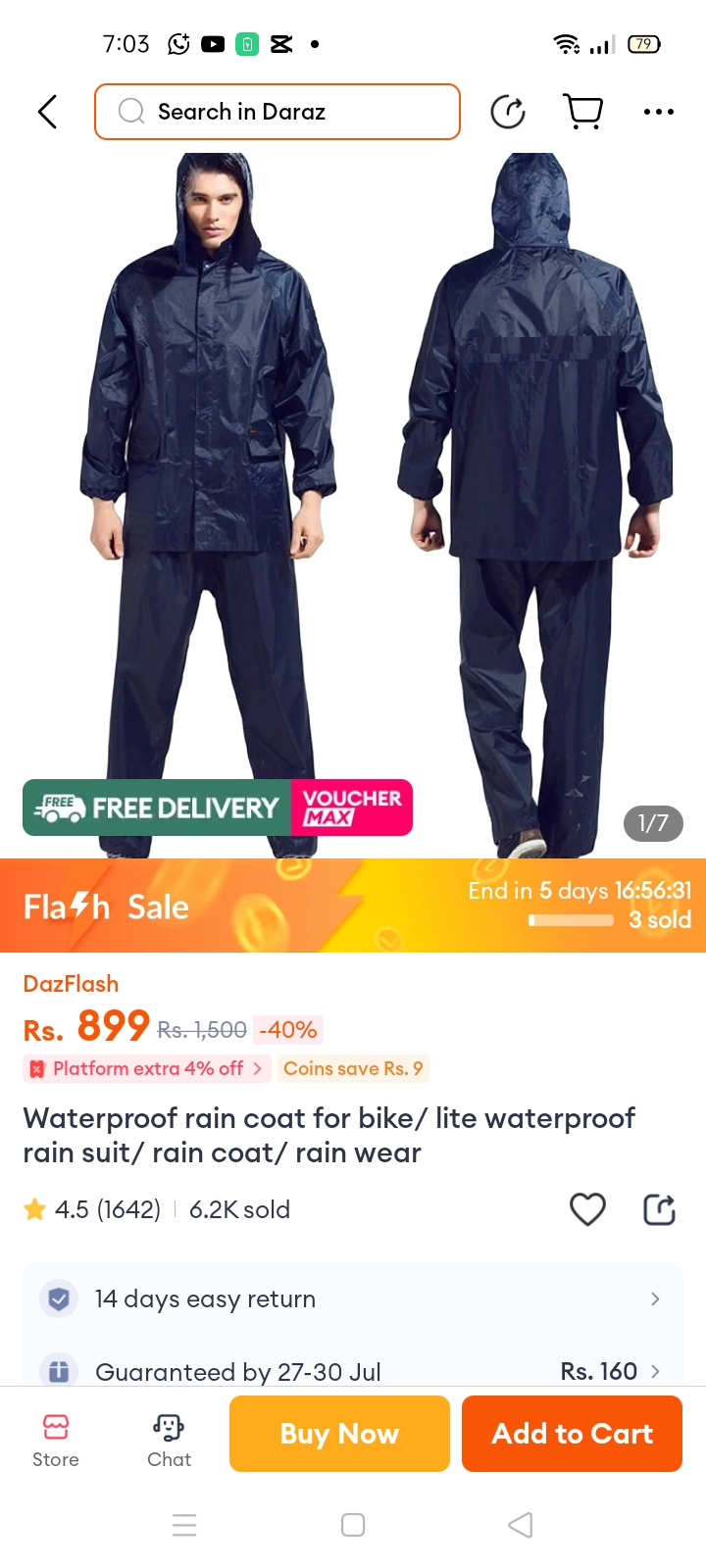This screenshot has height=1568, width=706.
Task: Open the three-dot overflow menu
Action: 658,112
